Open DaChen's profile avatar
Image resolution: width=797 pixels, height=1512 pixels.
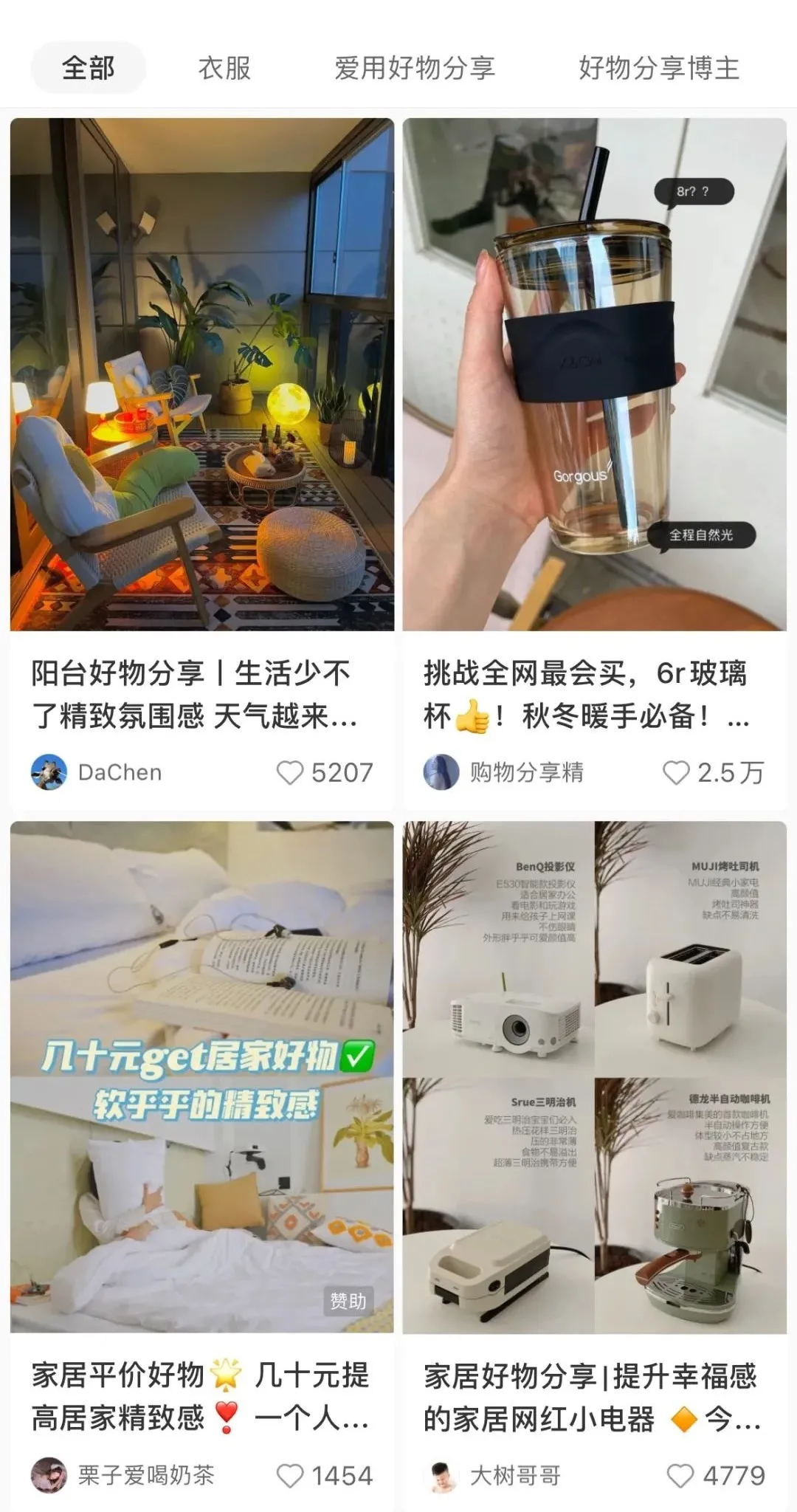49,772
